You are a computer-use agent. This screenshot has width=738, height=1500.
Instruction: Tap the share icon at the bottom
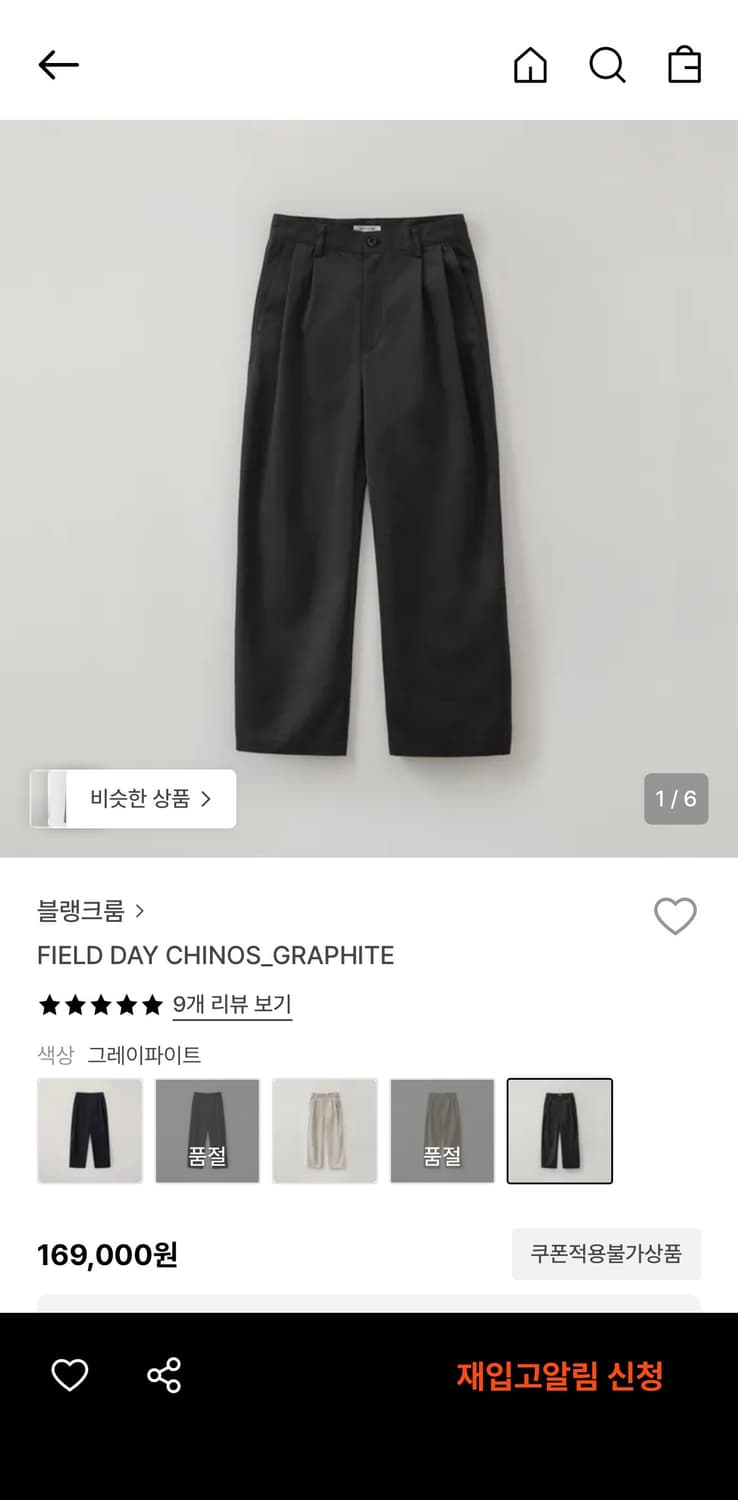163,1376
